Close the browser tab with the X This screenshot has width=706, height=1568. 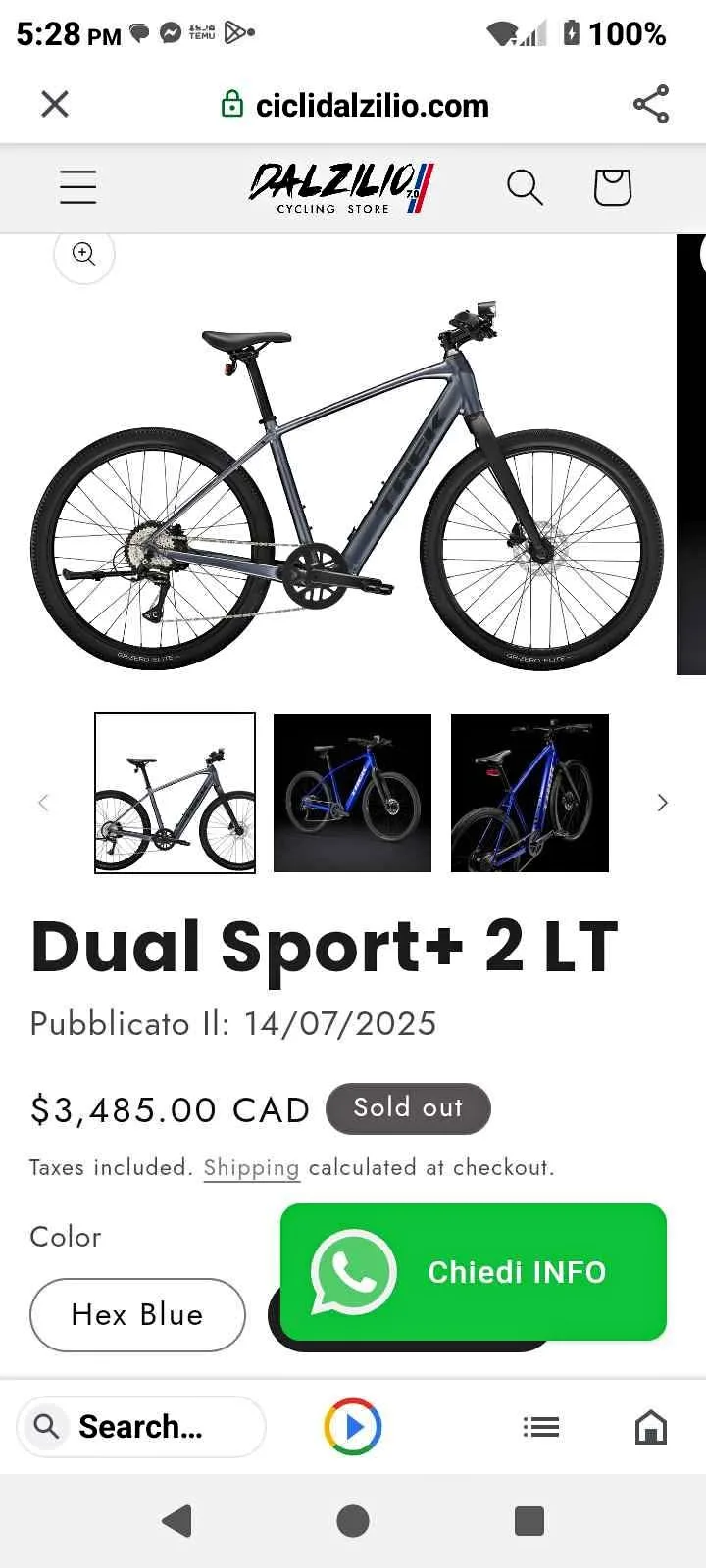pos(55,104)
